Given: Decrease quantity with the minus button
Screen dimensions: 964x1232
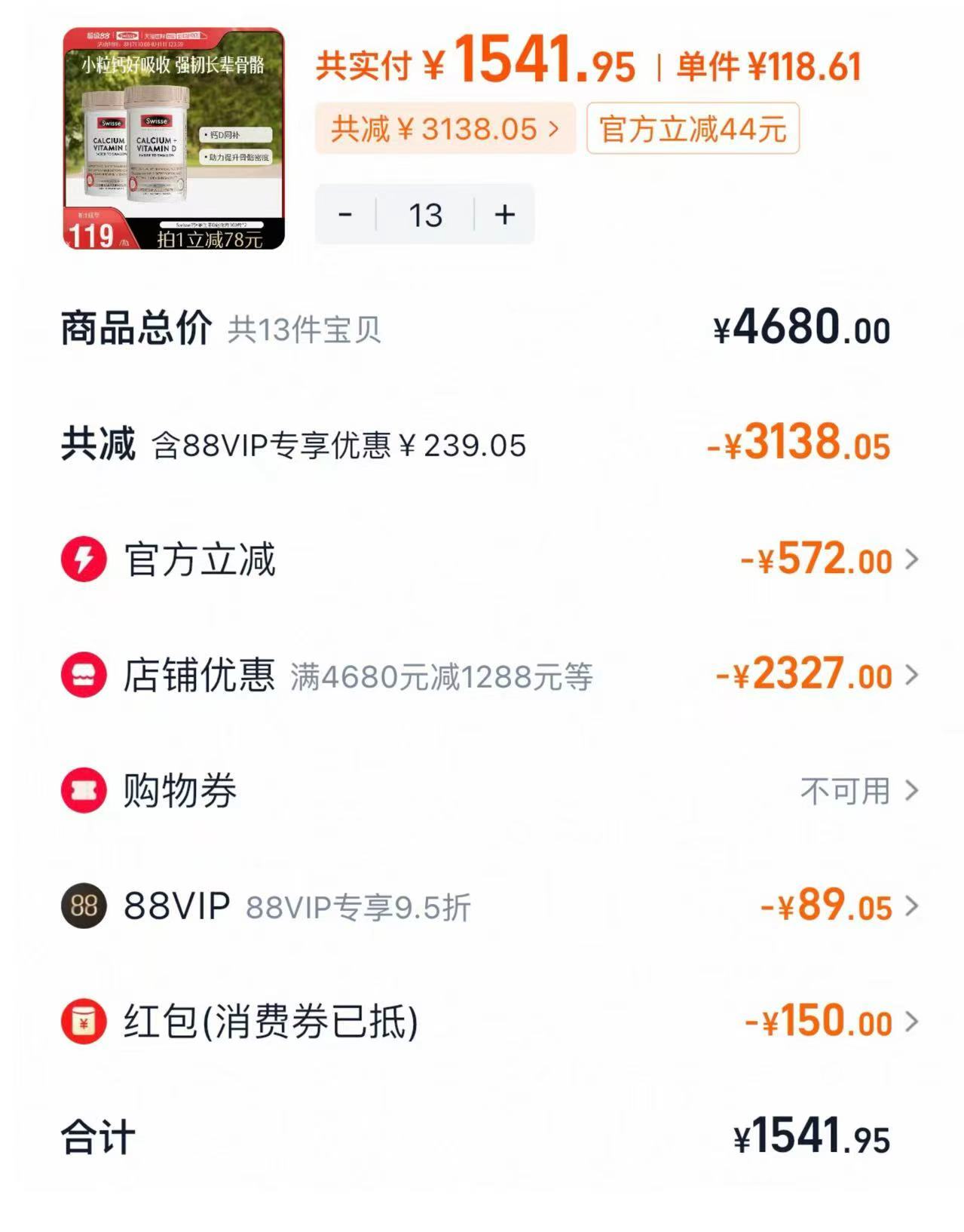Looking at the screenshot, I should click(x=347, y=215).
